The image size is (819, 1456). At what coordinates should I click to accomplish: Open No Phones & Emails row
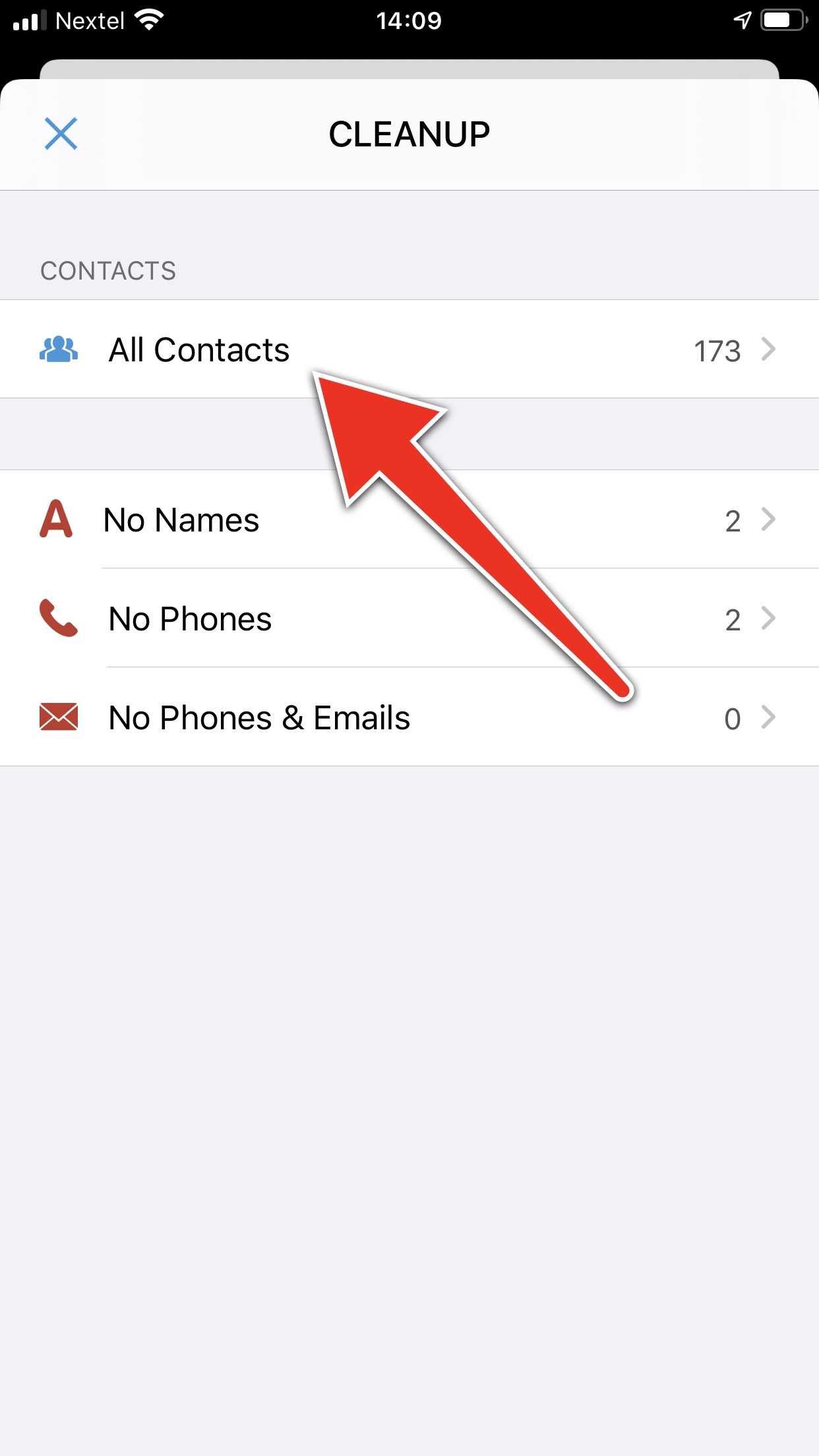tap(409, 717)
